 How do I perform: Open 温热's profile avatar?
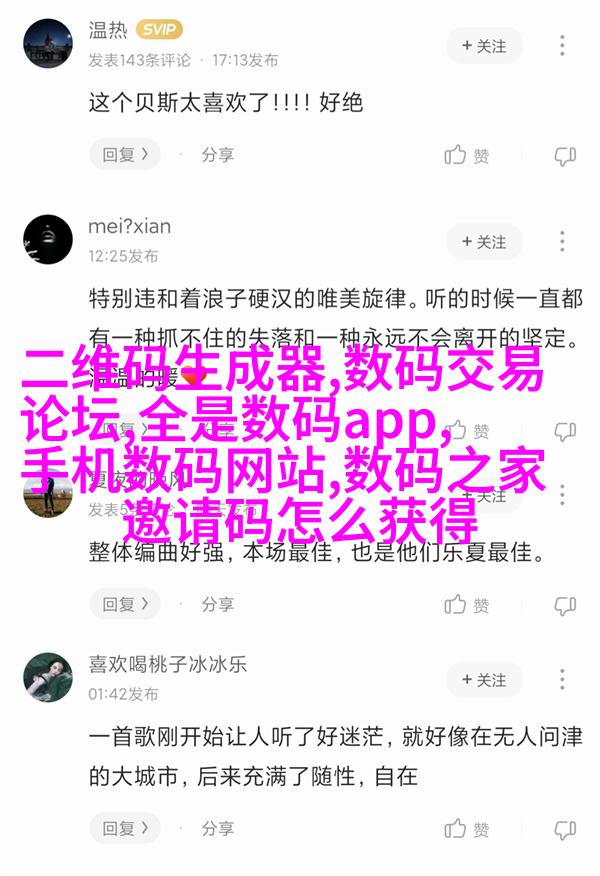pyautogui.click(x=48, y=45)
